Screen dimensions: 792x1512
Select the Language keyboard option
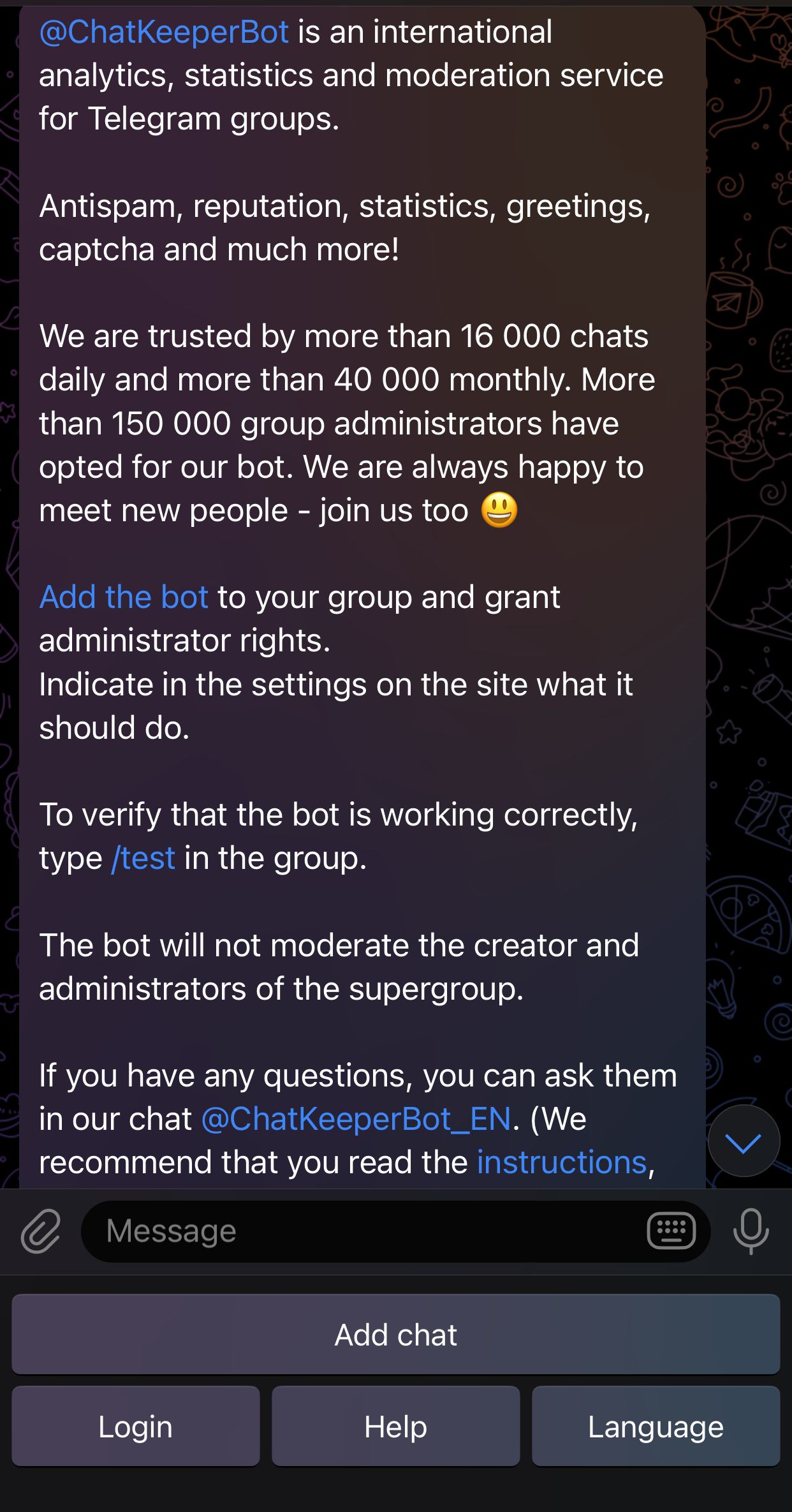coord(657,1427)
